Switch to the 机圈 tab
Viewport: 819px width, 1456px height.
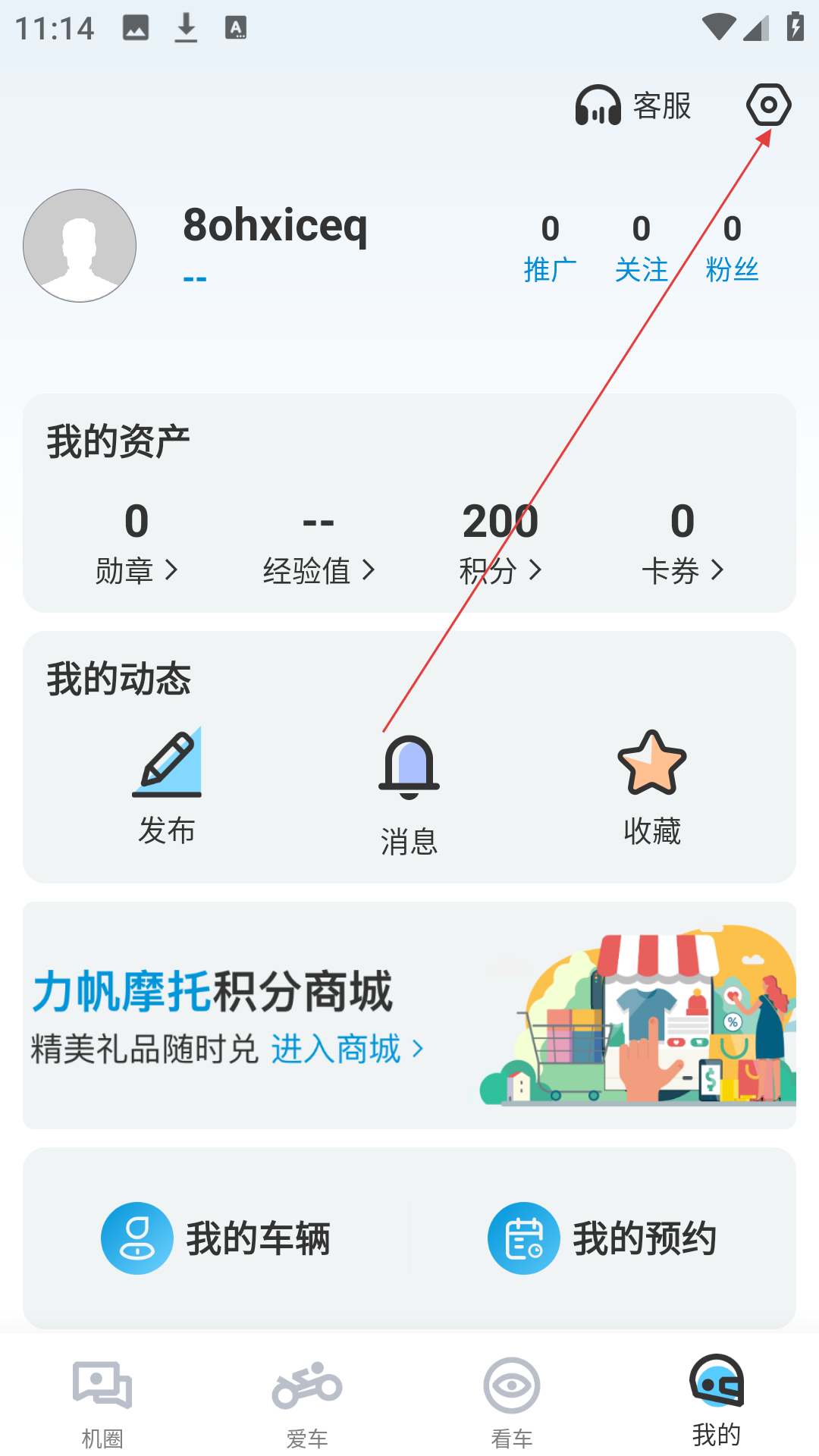click(x=102, y=1401)
